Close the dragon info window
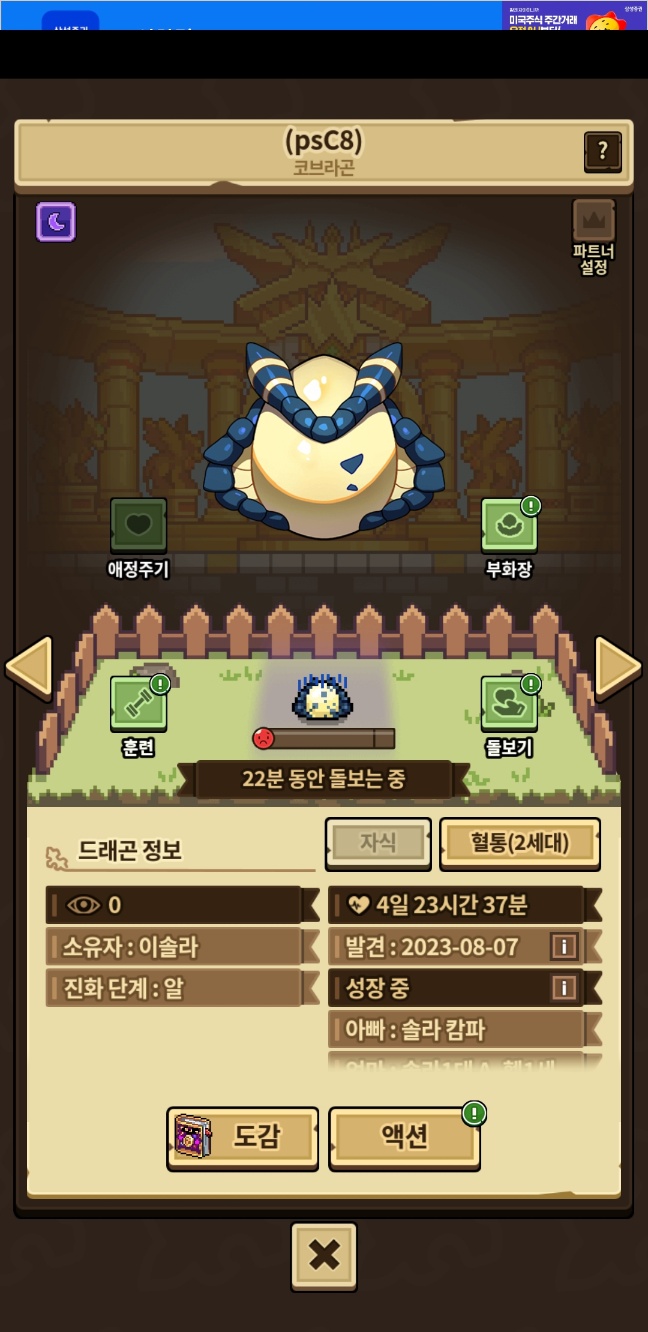This screenshot has width=648, height=1332. 323,1256
